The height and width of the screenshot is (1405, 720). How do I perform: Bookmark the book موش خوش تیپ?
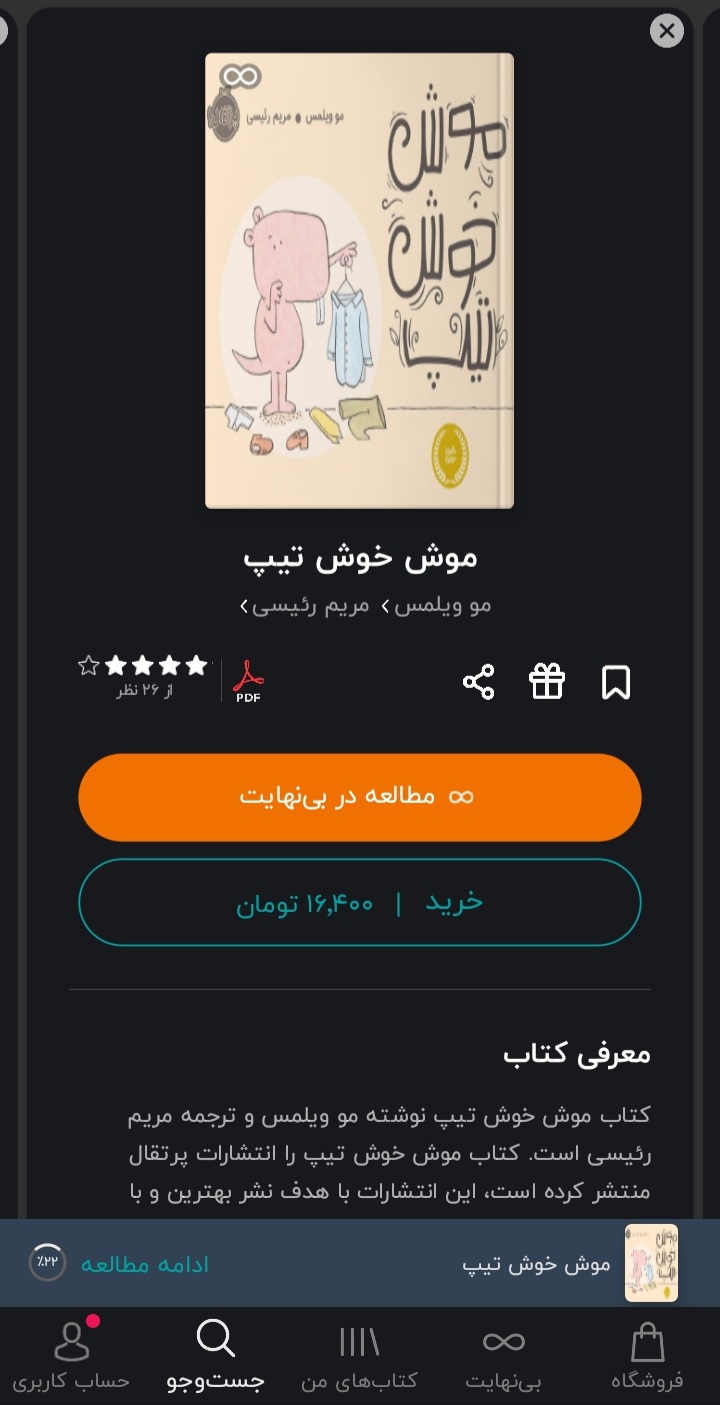pyautogui.click(x=616, y=683)
